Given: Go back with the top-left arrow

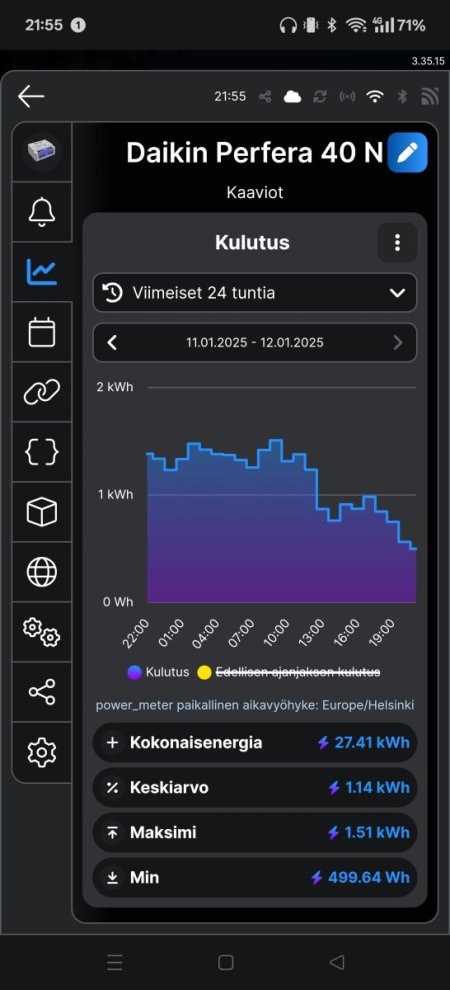Looking at the screenshot, I should 31,97.
